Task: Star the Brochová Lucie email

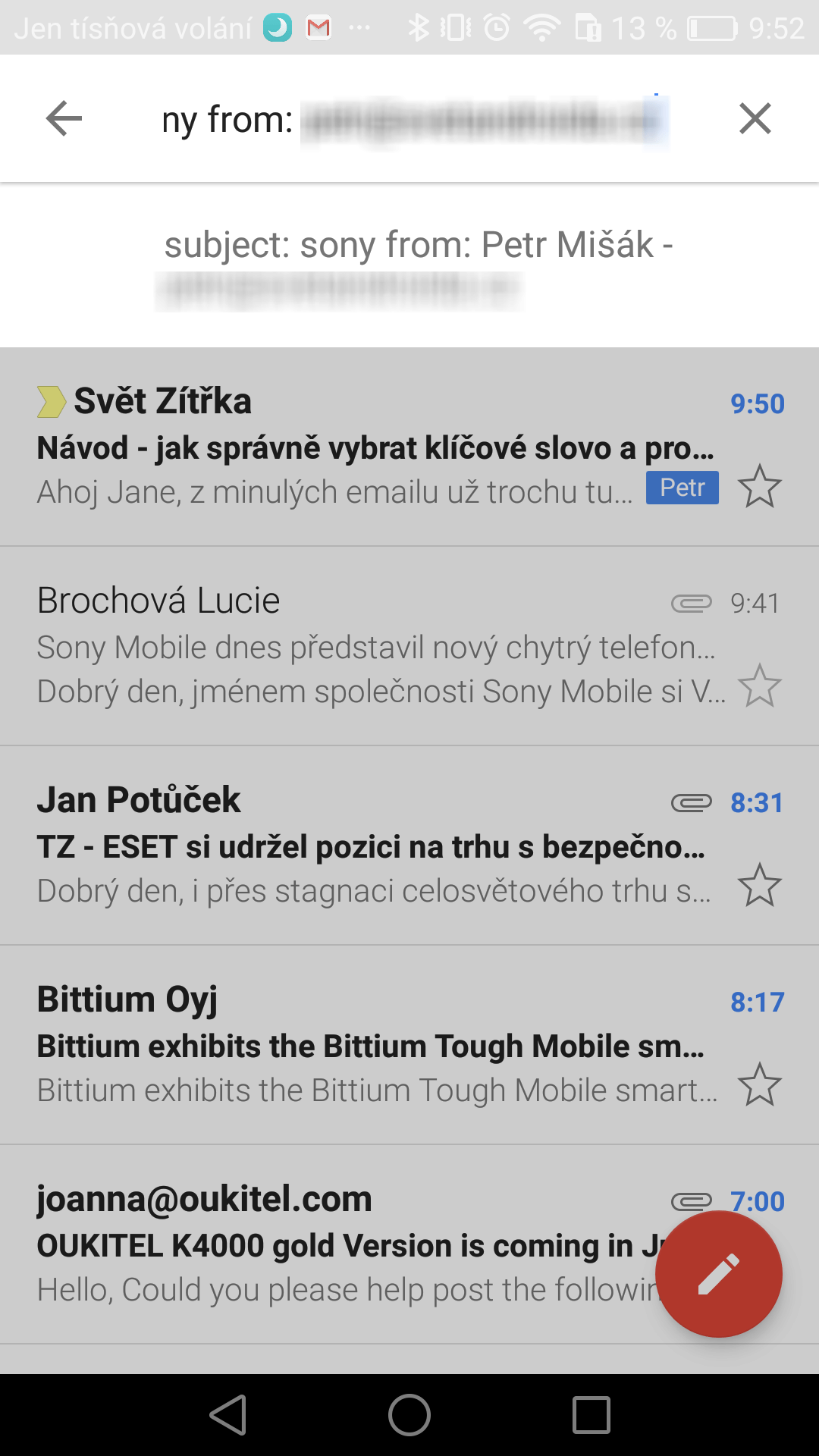Action: click(759, 686)
